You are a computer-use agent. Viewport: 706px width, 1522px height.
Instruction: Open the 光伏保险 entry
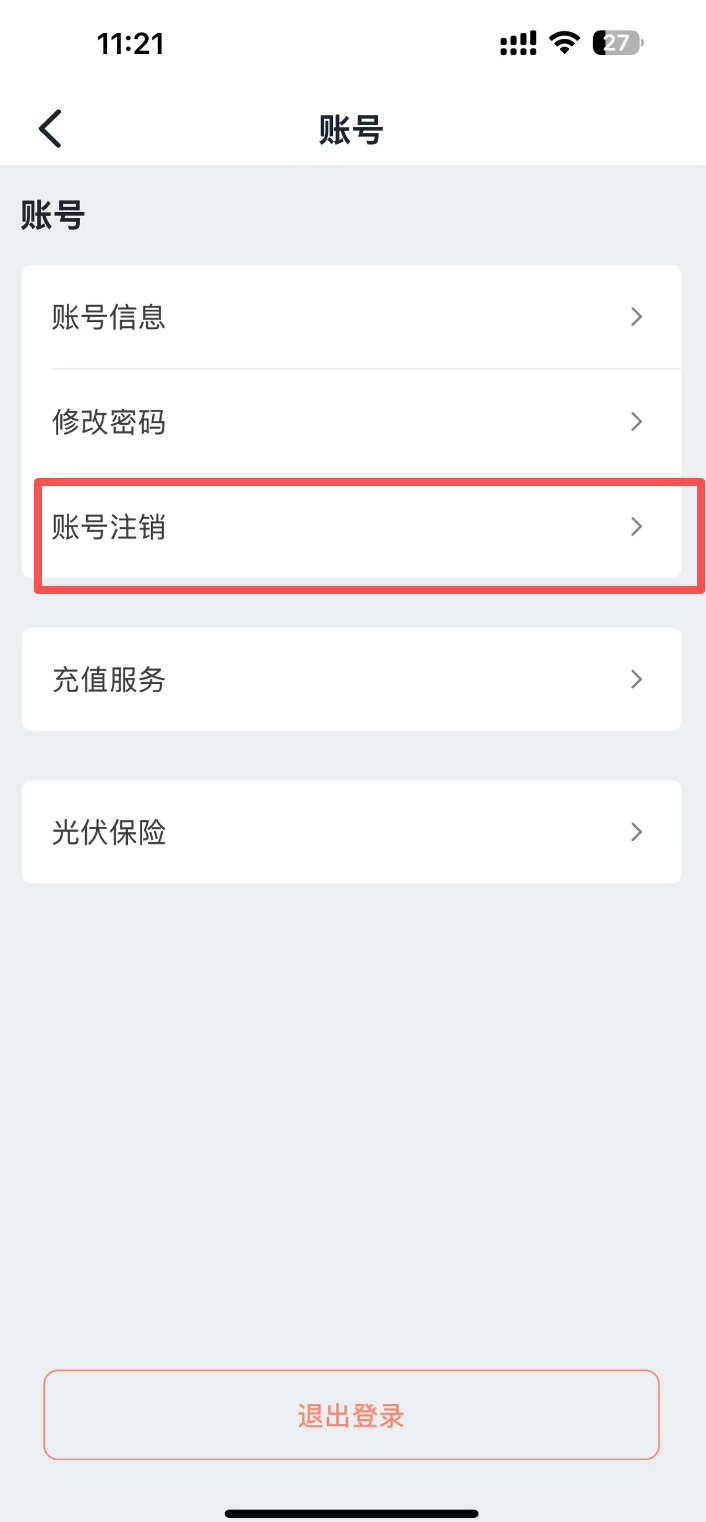click(x=350, y=832)
